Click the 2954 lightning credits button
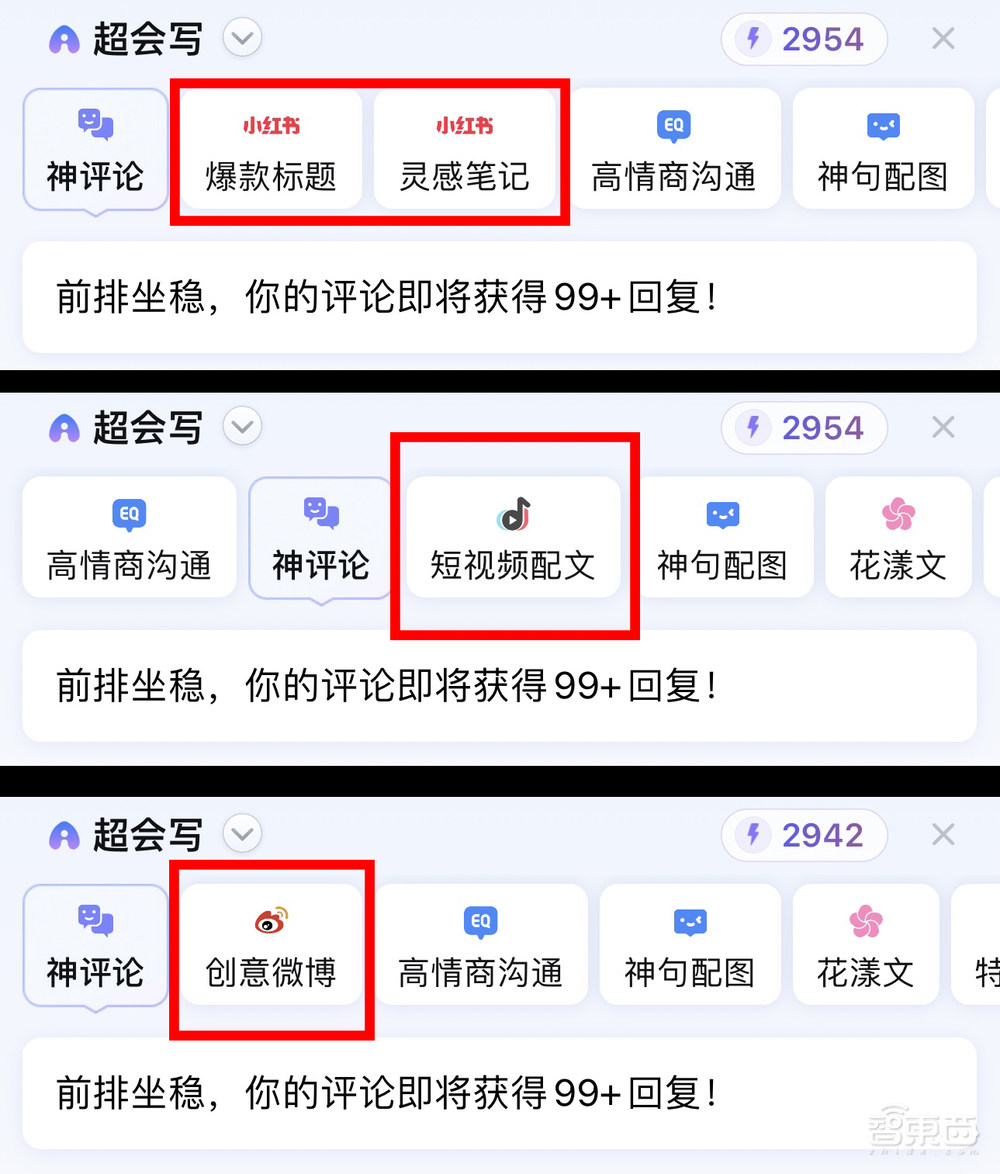The height and width of the screenshot is (1174, 1000). click(x=804, y=39)
